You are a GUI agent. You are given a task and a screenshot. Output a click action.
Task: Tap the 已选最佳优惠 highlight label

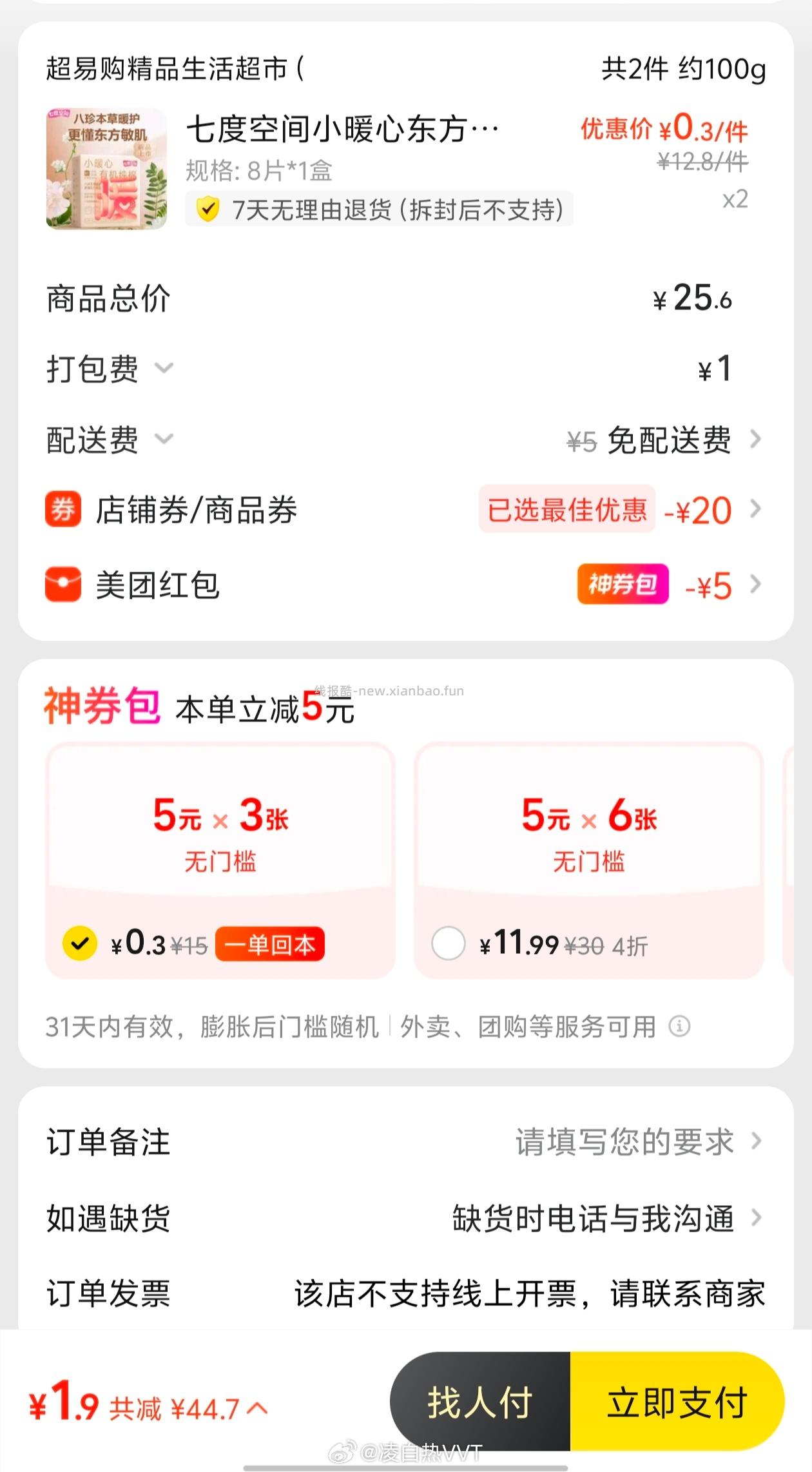tap(566, 510)
